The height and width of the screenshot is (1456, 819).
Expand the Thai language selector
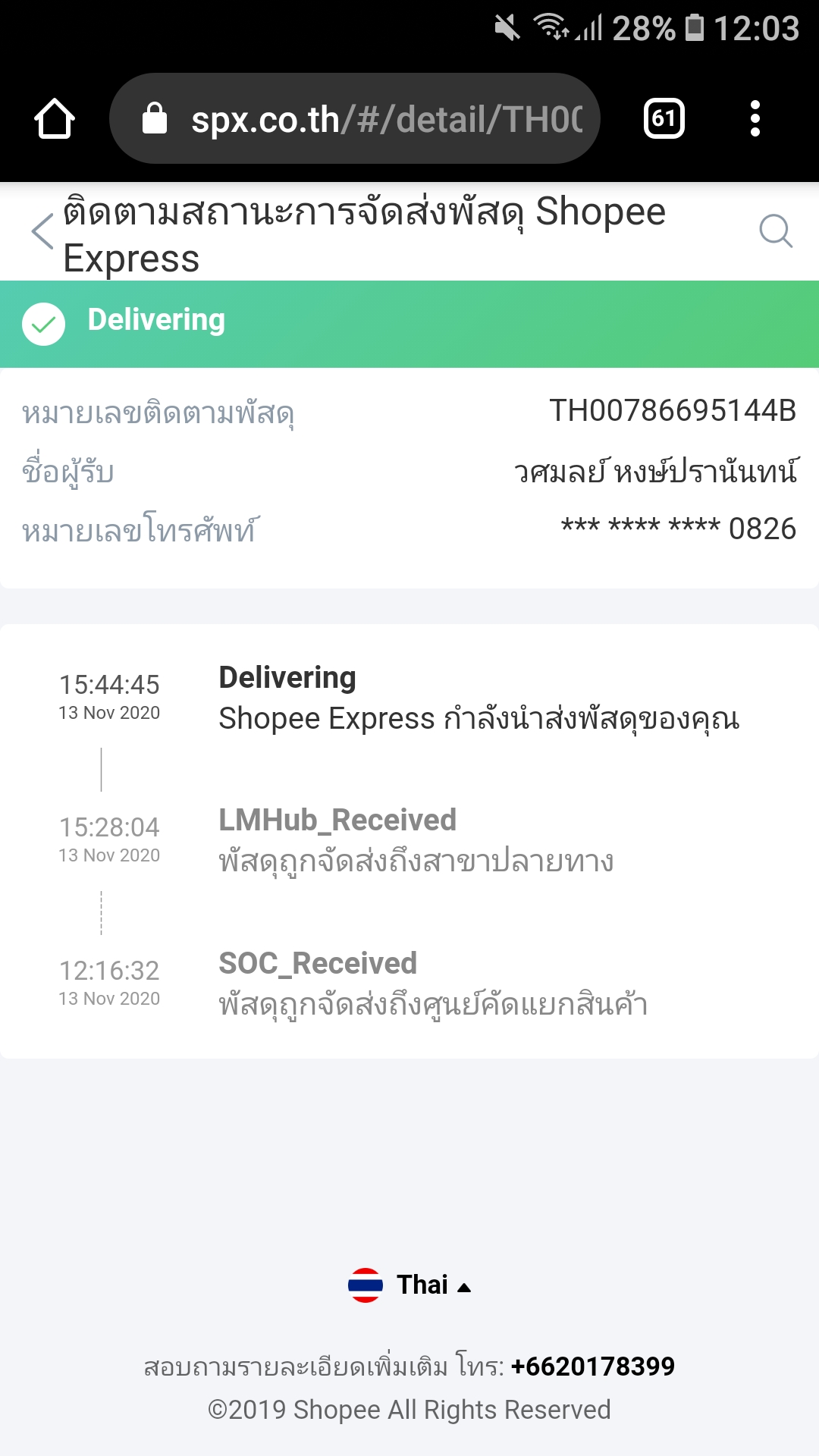(x=409, y=1285)
